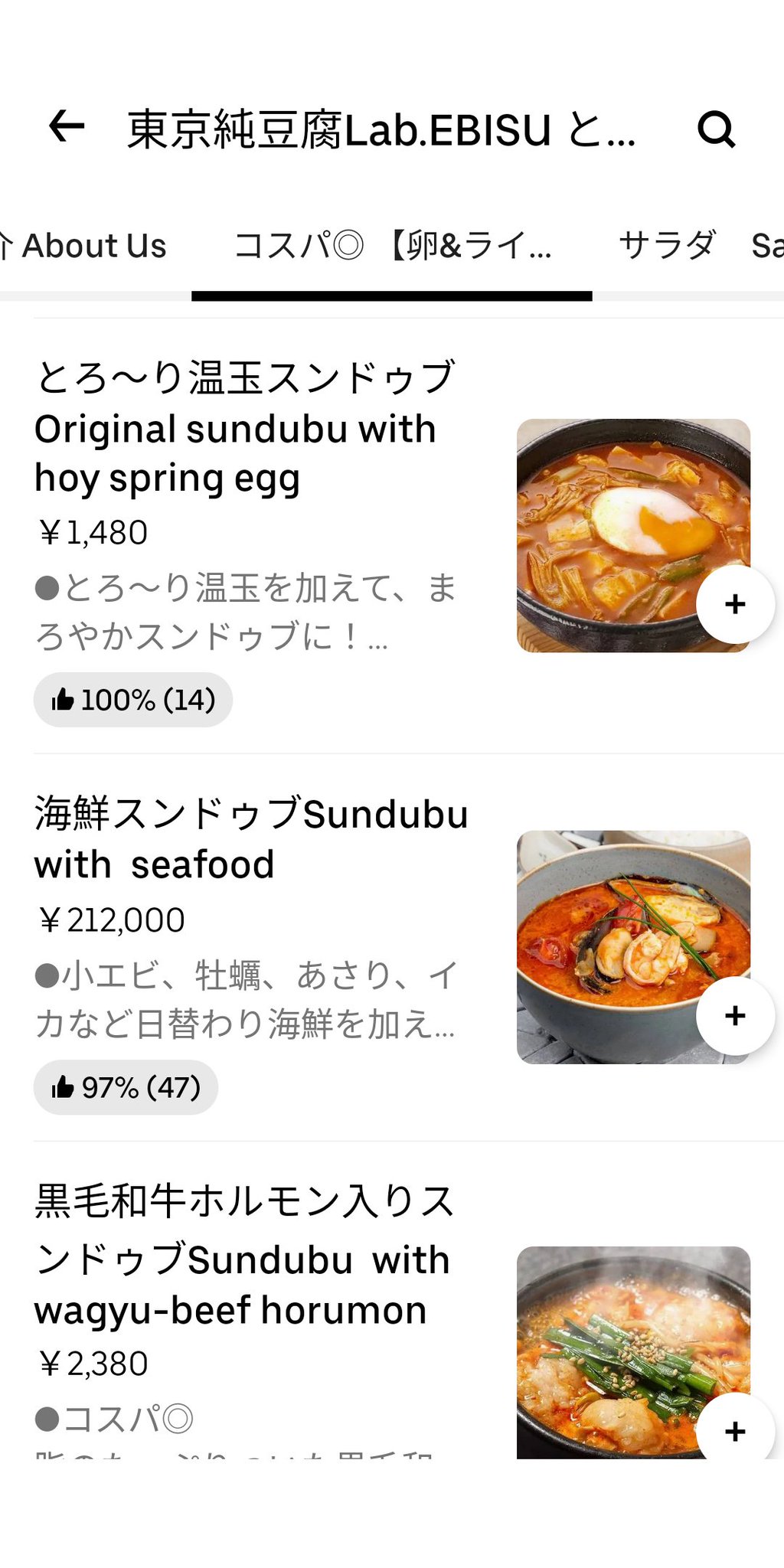Go back using the top arrow
The height and width of the screenshot is (1568, 784).
pos(67,126)
